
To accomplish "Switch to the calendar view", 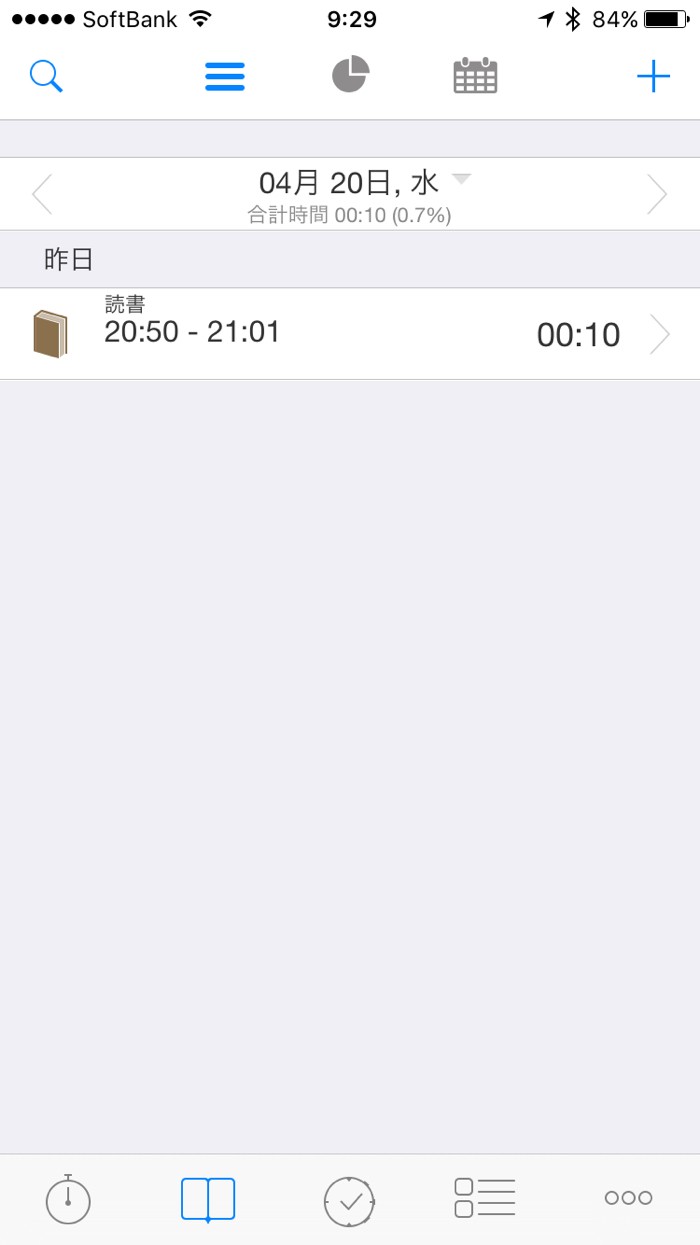I will coord(475,76).
